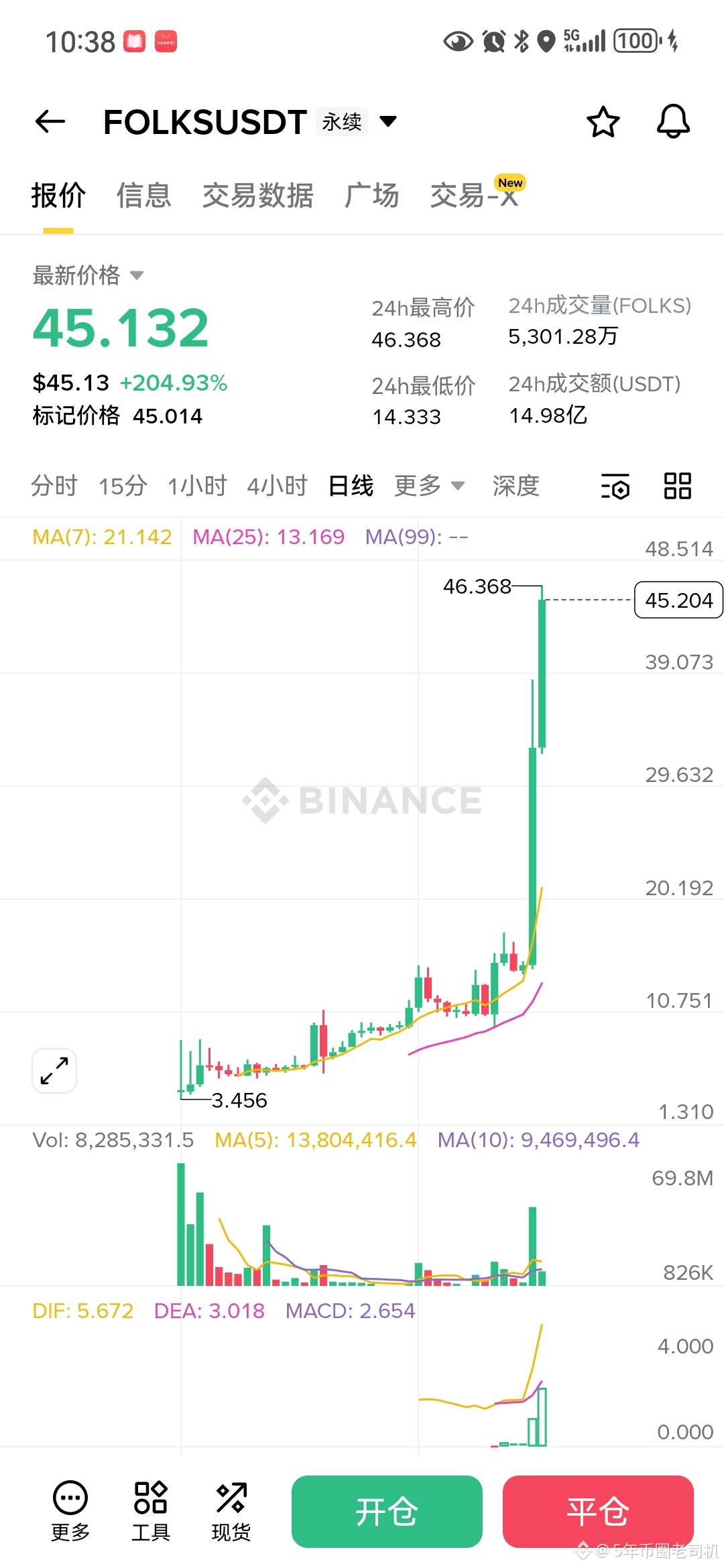Open the FOLKSUSDT pair dropdown
Screen dimensions: 724x1568
(388, 121)
